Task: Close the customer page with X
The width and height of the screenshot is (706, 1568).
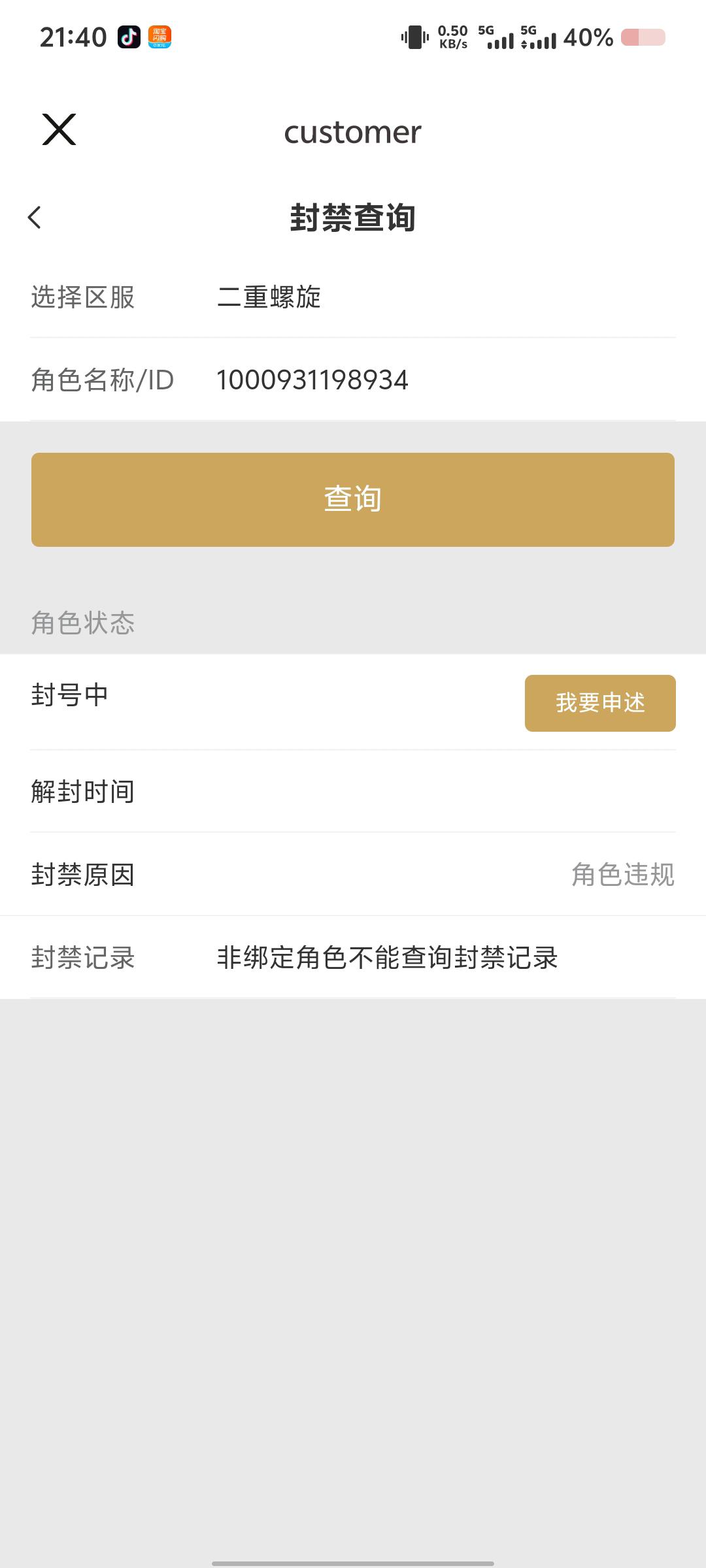Action: tap(59, 129)
